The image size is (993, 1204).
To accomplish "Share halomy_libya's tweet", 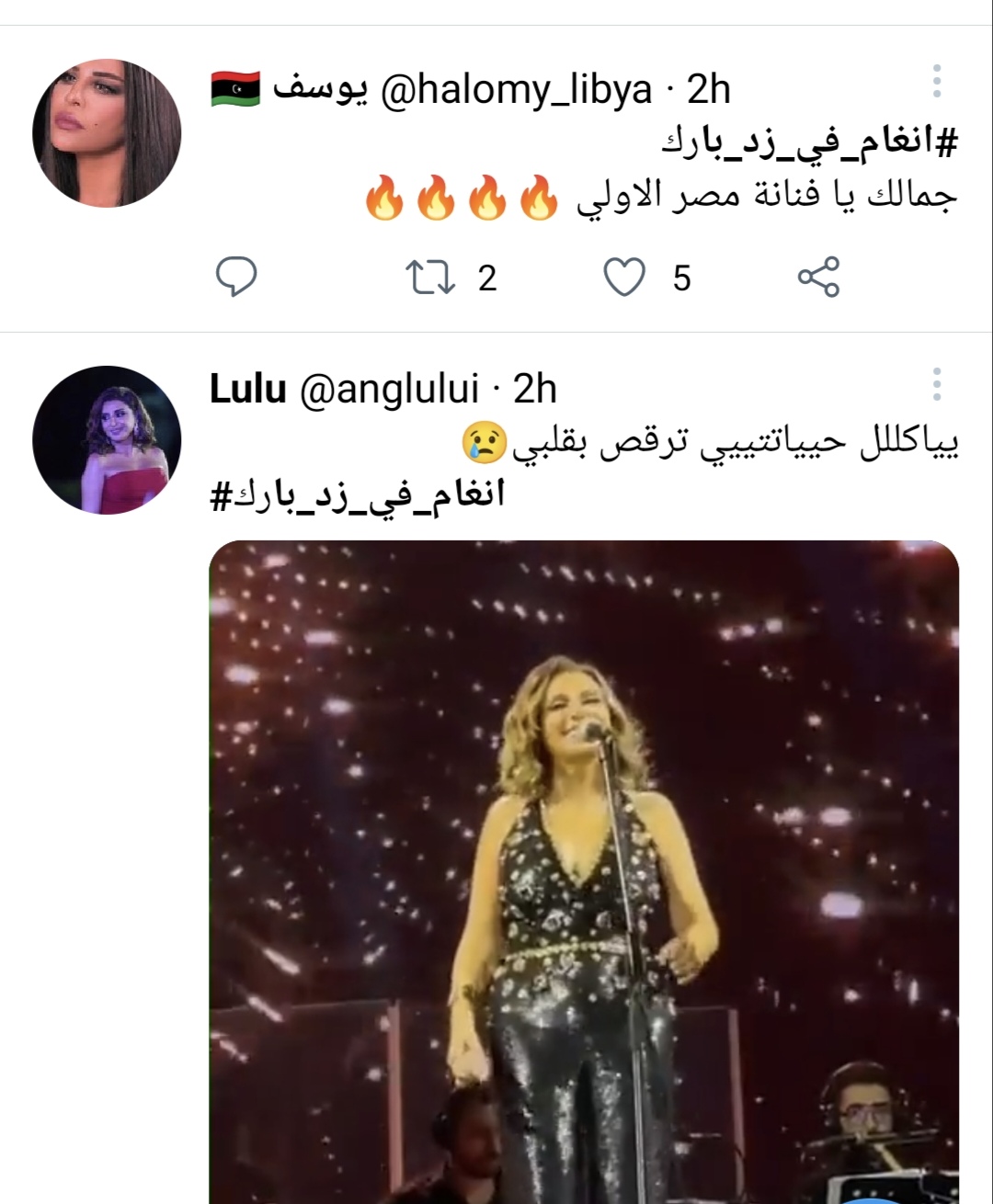I will (x=817, y=277).
